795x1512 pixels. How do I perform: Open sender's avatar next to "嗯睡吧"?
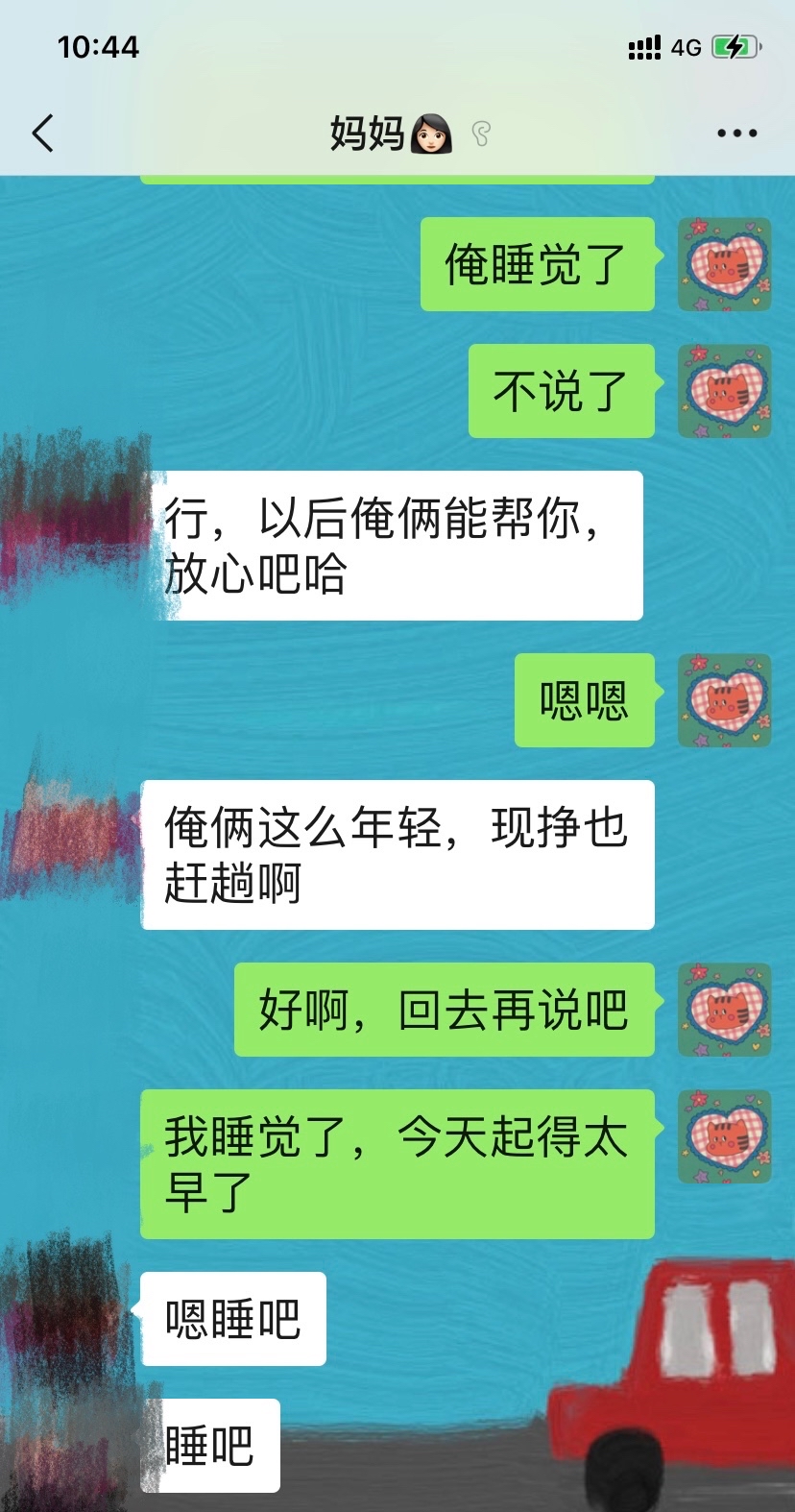67,1318
